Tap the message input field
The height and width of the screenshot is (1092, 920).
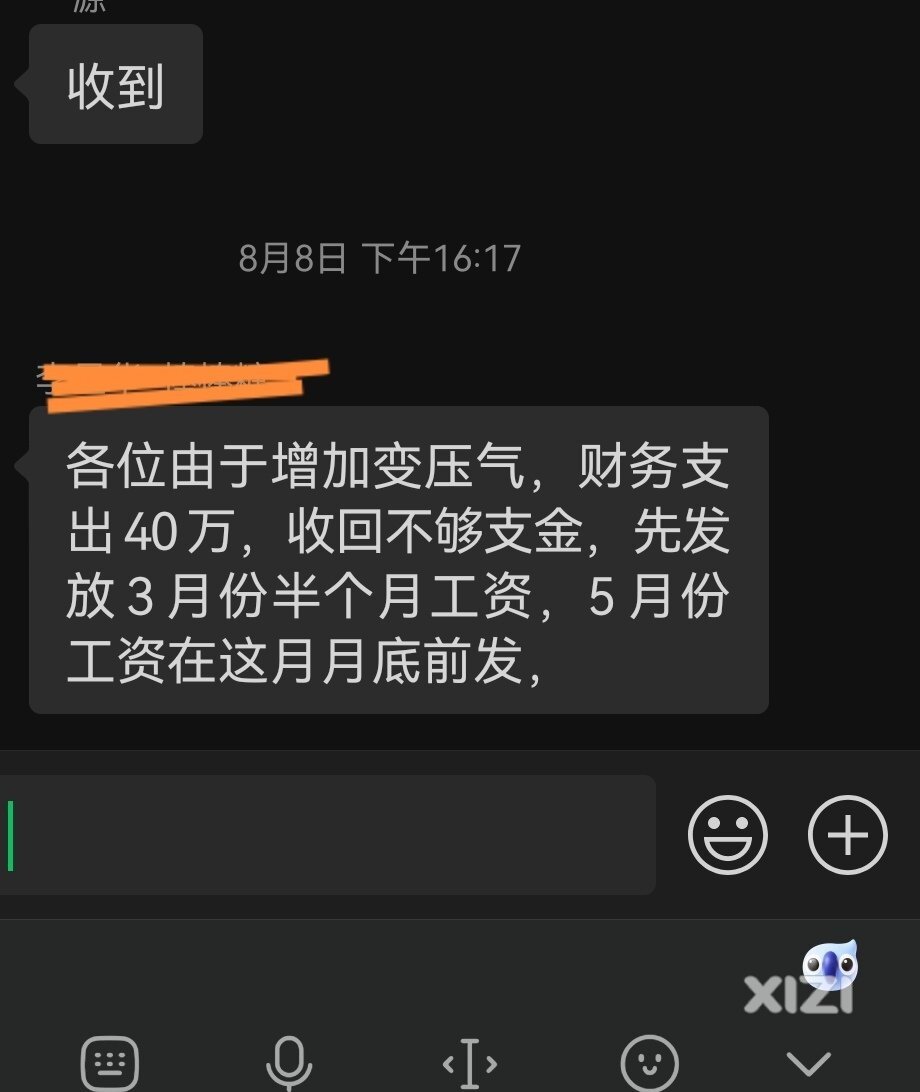tap(330, 835)
